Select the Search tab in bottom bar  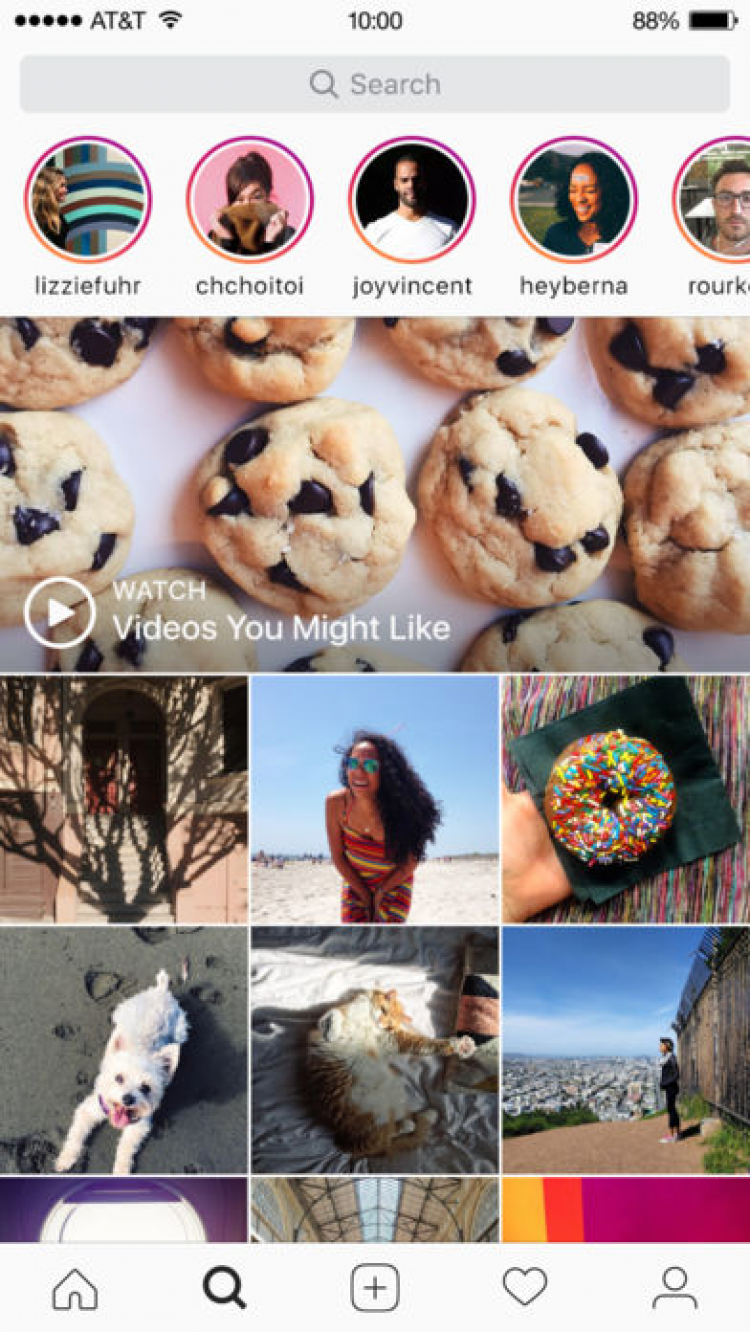(x=225, y=1288)
